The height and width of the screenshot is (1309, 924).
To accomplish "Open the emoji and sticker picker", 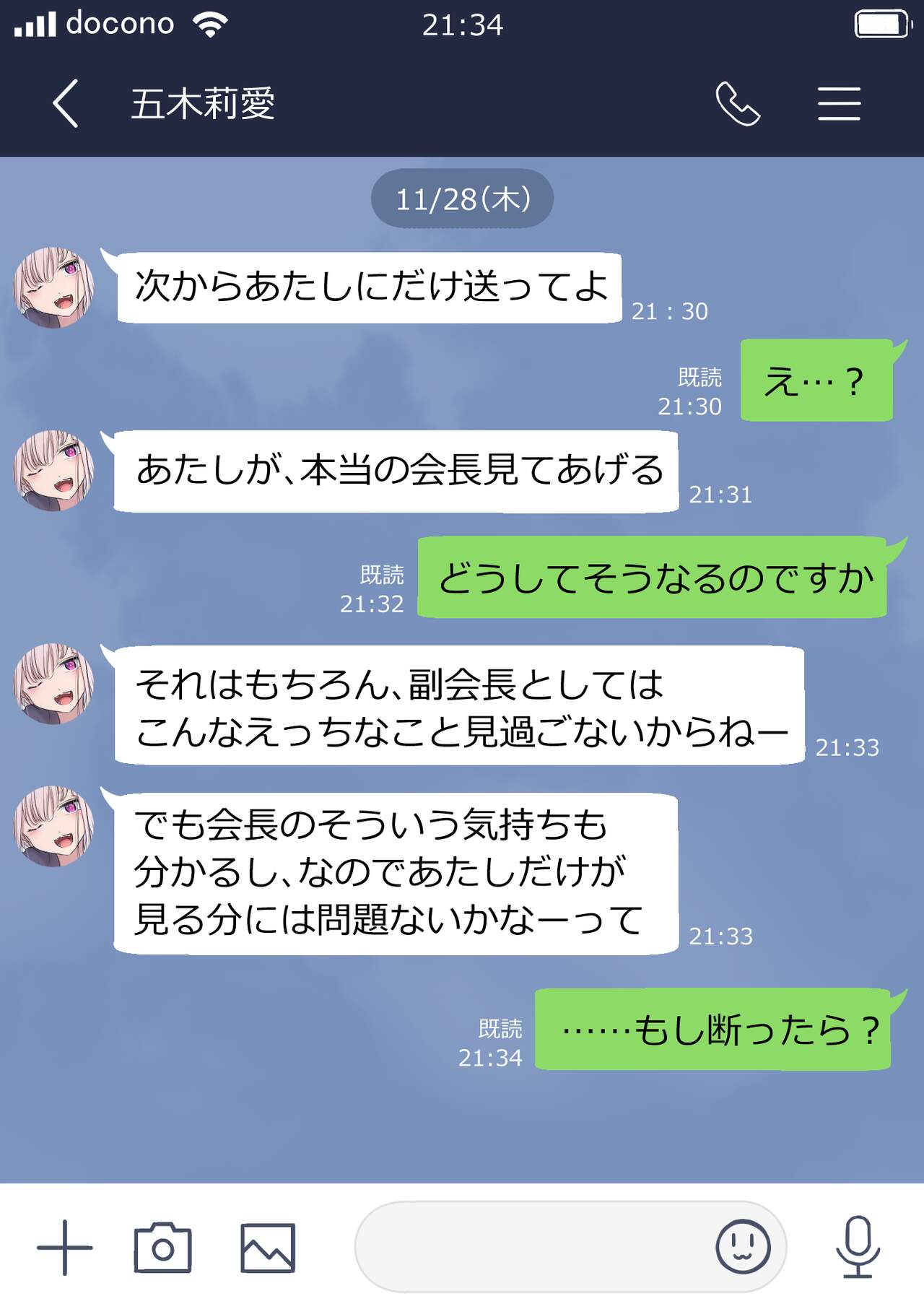I will 743,1247.
